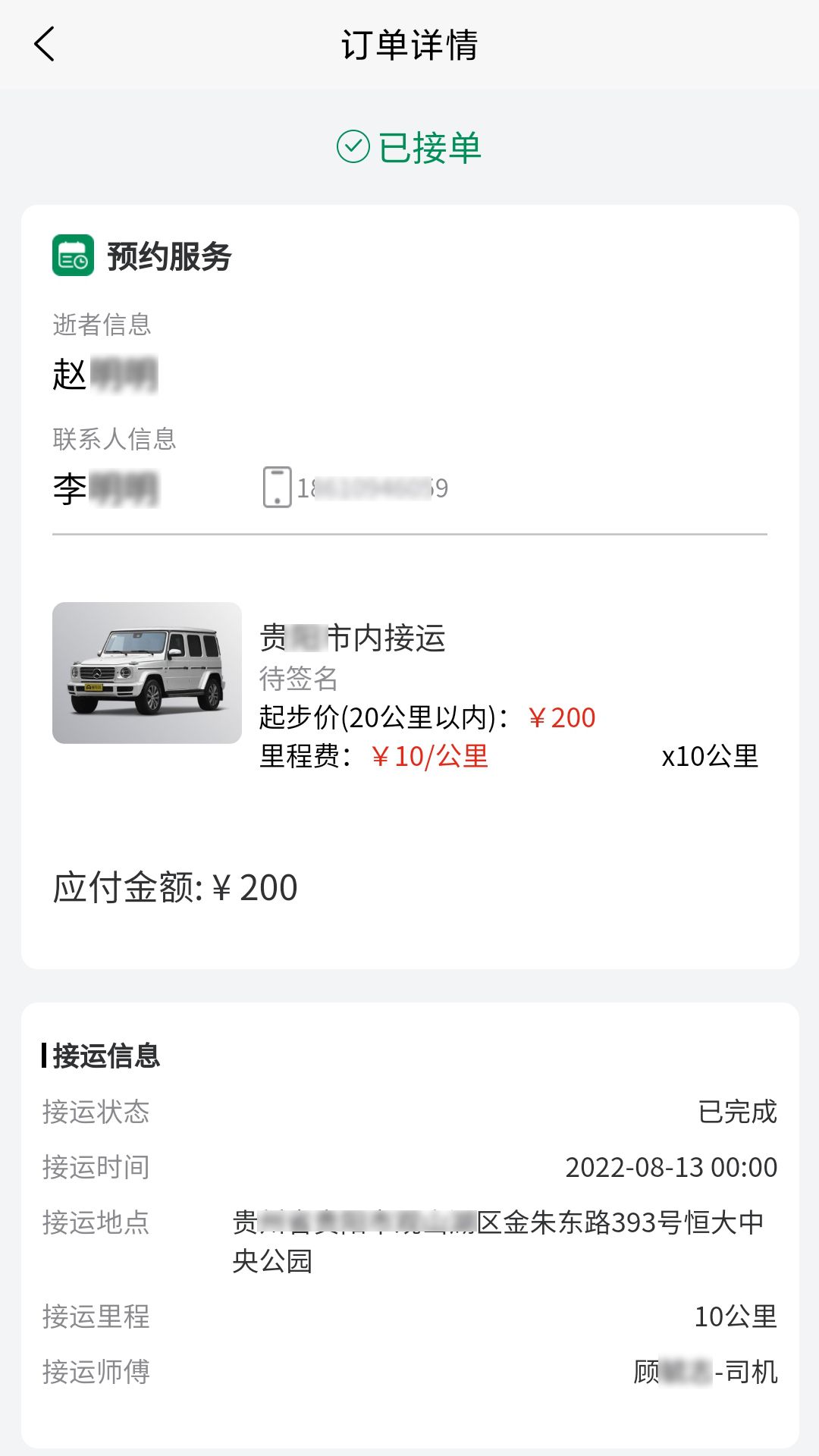
Task: Tap the blurred contact phone number
Action: [x=372, y=489]
